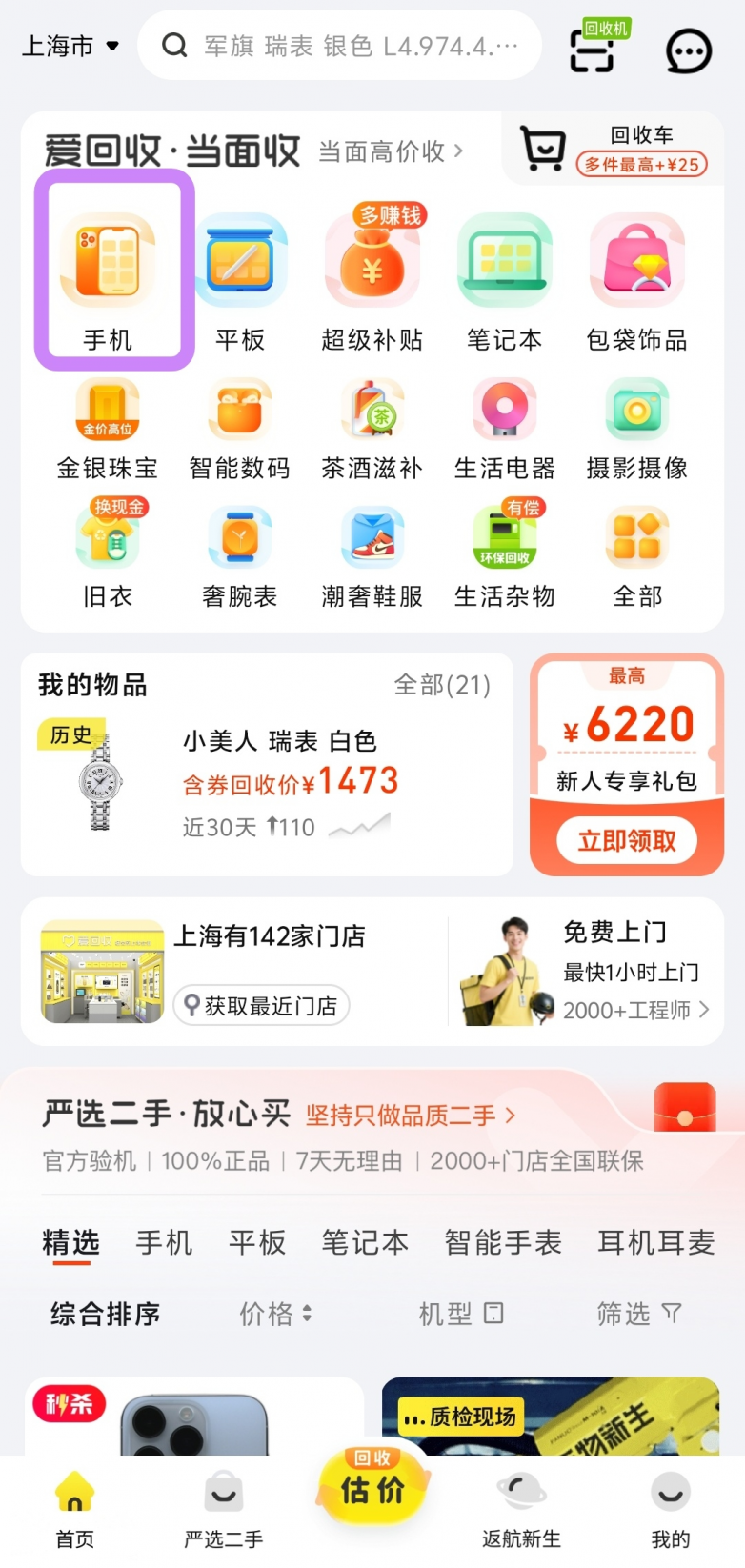Viewport: 745px width, 1568px height.
Task: Open the city selector showing 上海市
Action: pyautogui.click(x=70, y=46)
